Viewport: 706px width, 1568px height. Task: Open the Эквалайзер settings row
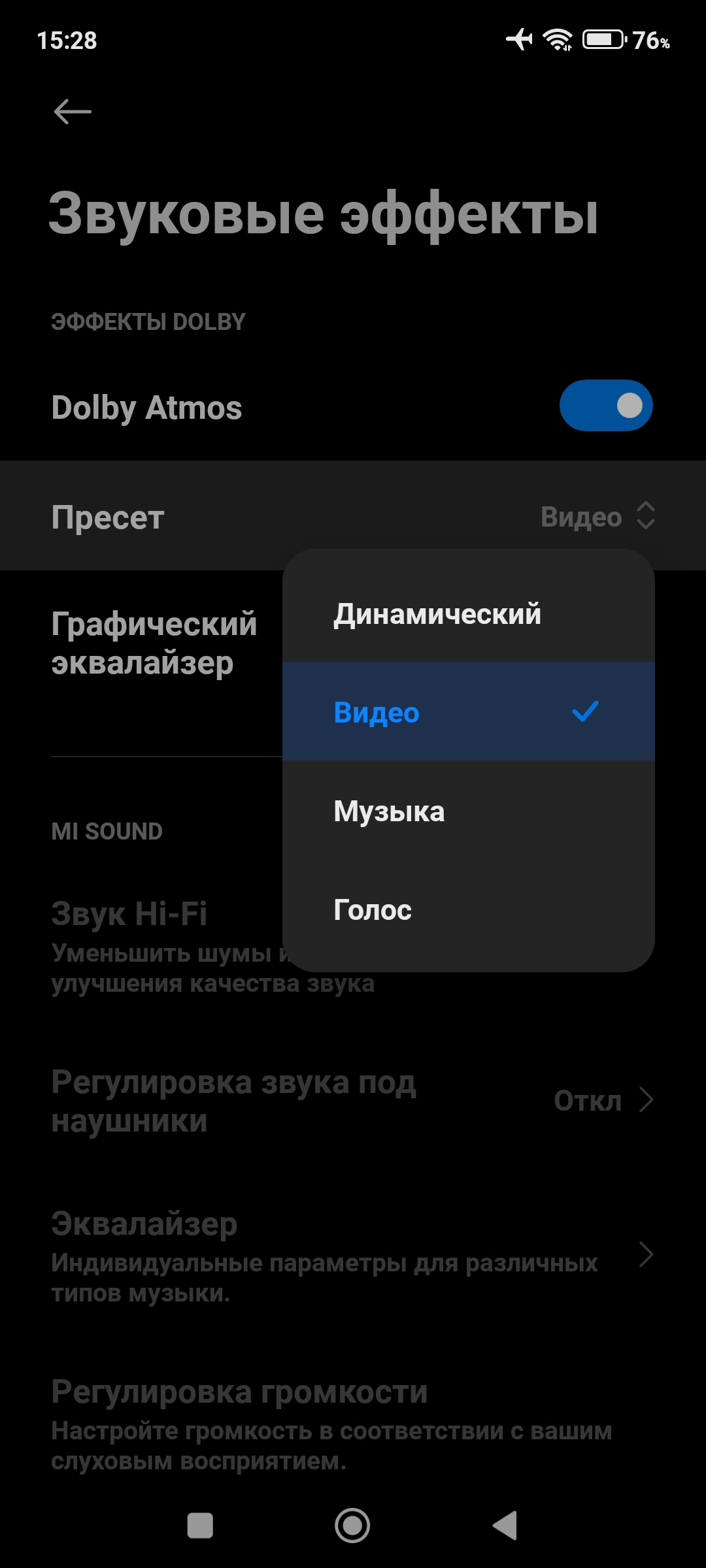click(353, 1255)
